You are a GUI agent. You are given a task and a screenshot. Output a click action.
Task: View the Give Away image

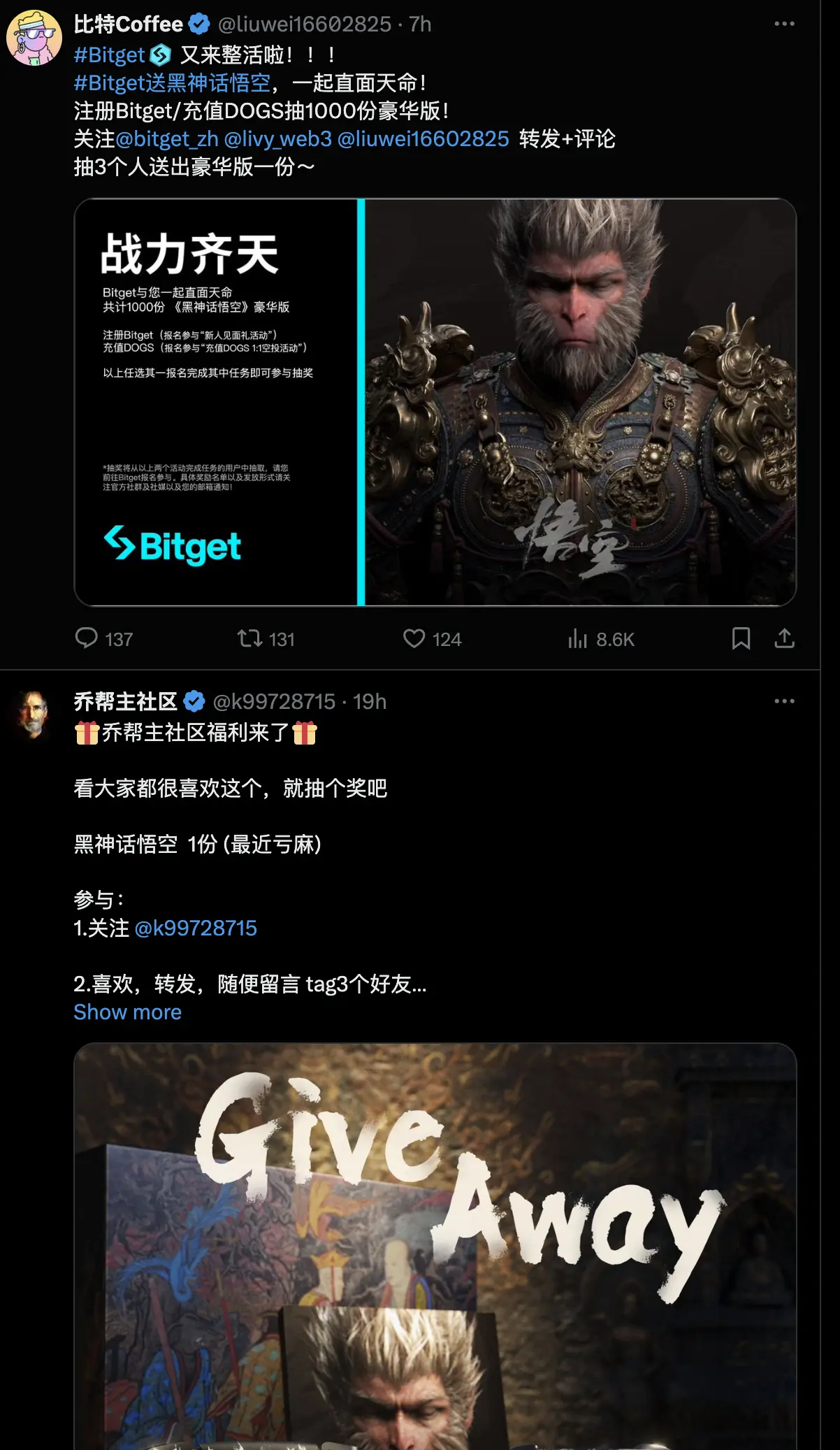tap(435, 1244)
